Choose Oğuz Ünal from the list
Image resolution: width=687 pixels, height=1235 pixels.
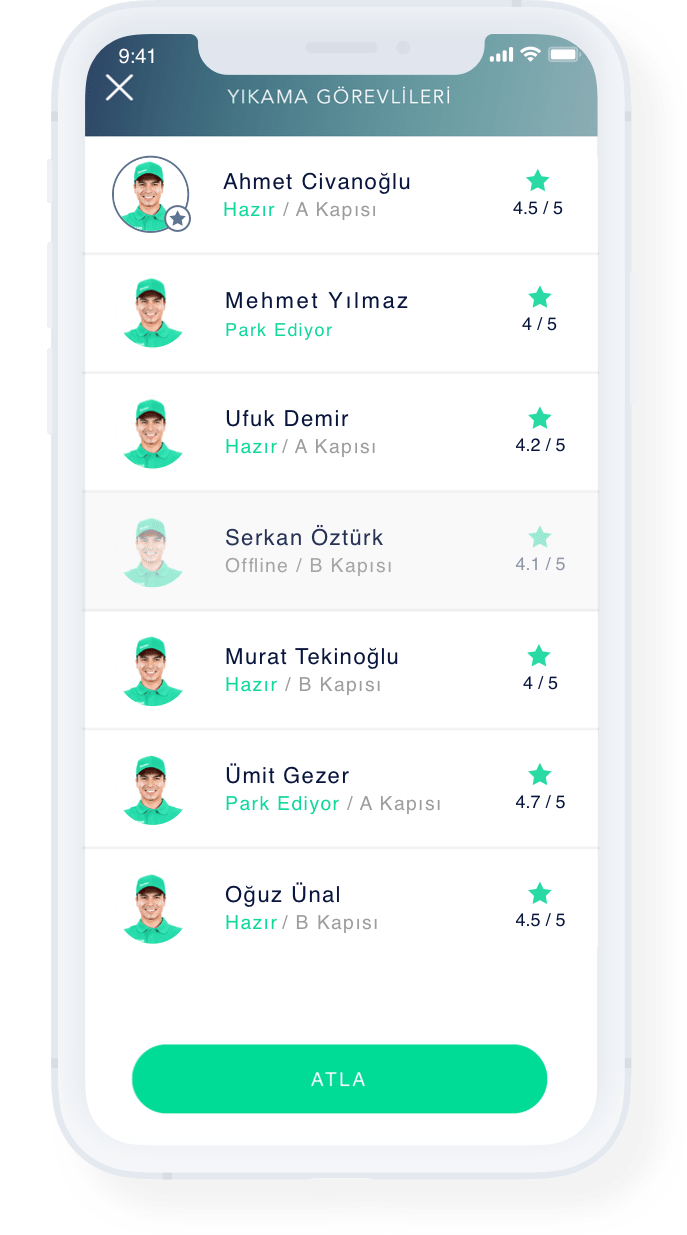pyautogui.click(x=341, y=908)
